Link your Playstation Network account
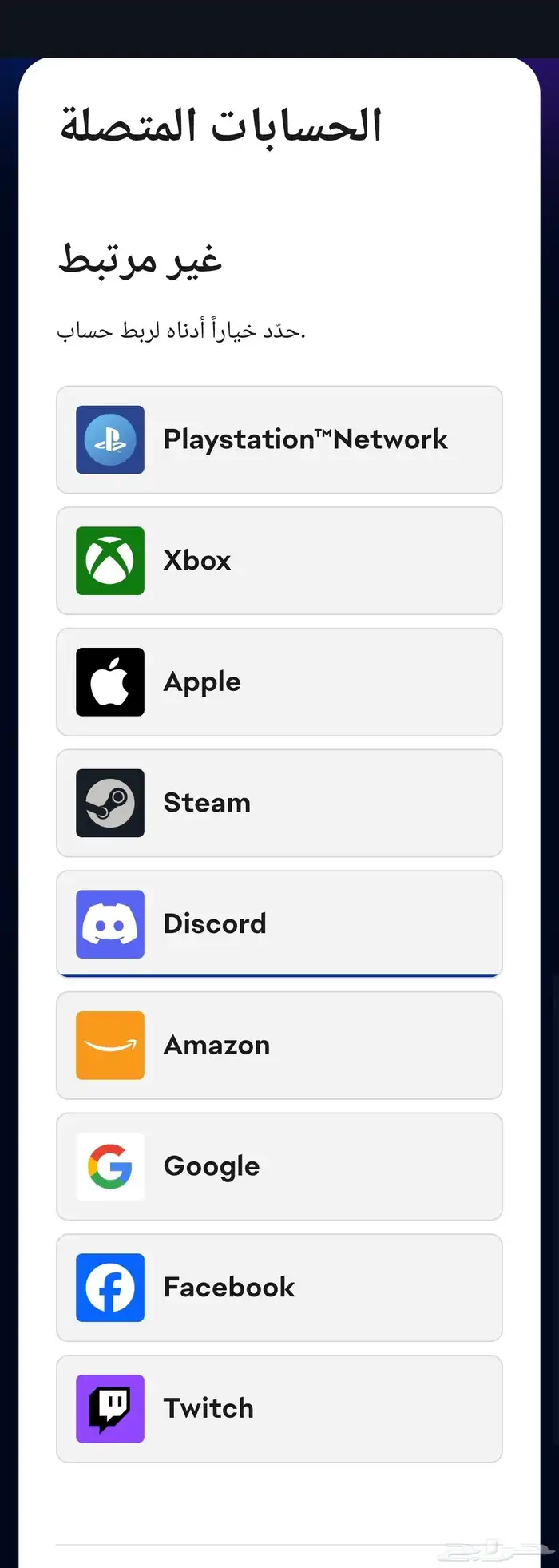Screen dimensions: 559x1568 279,439
